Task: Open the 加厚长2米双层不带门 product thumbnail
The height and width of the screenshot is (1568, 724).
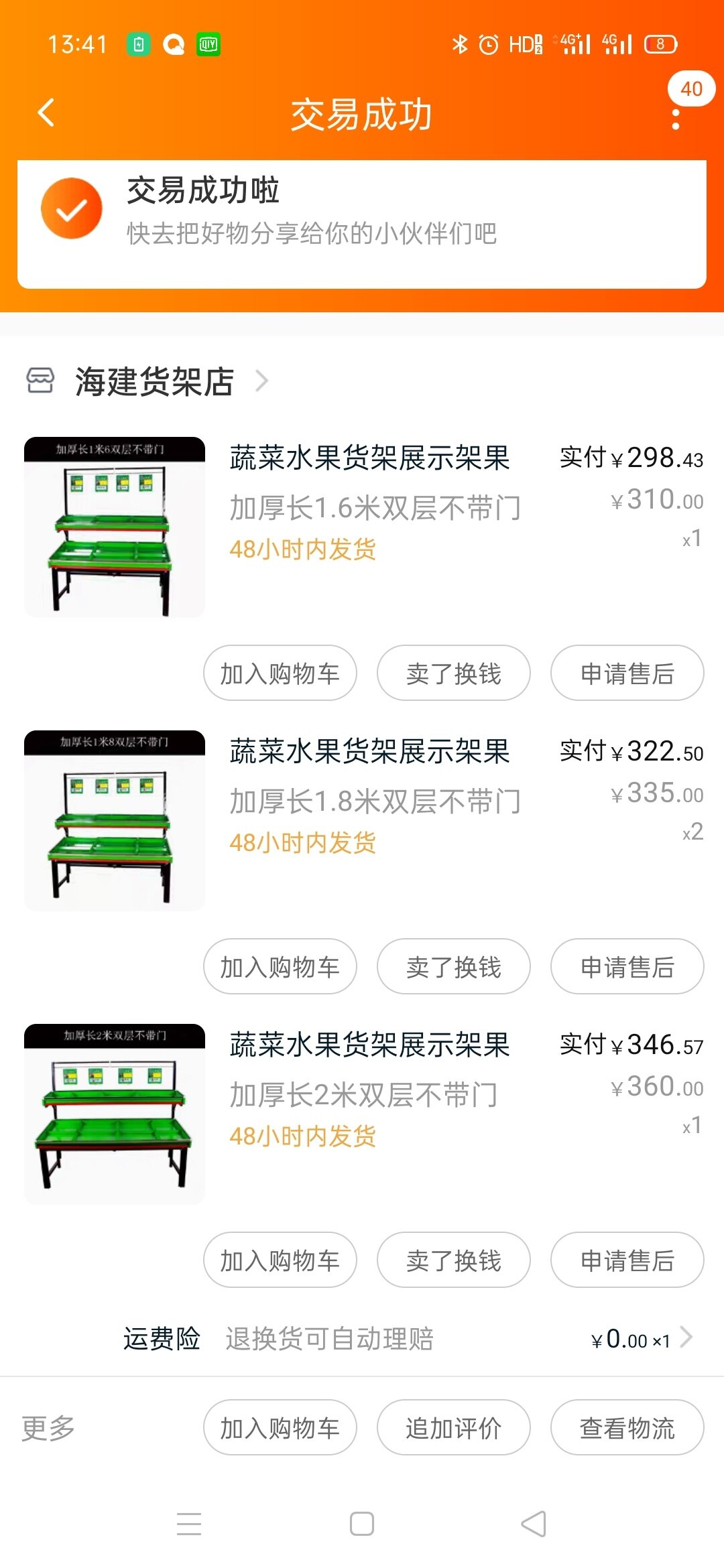Action: coord(115,1114)
